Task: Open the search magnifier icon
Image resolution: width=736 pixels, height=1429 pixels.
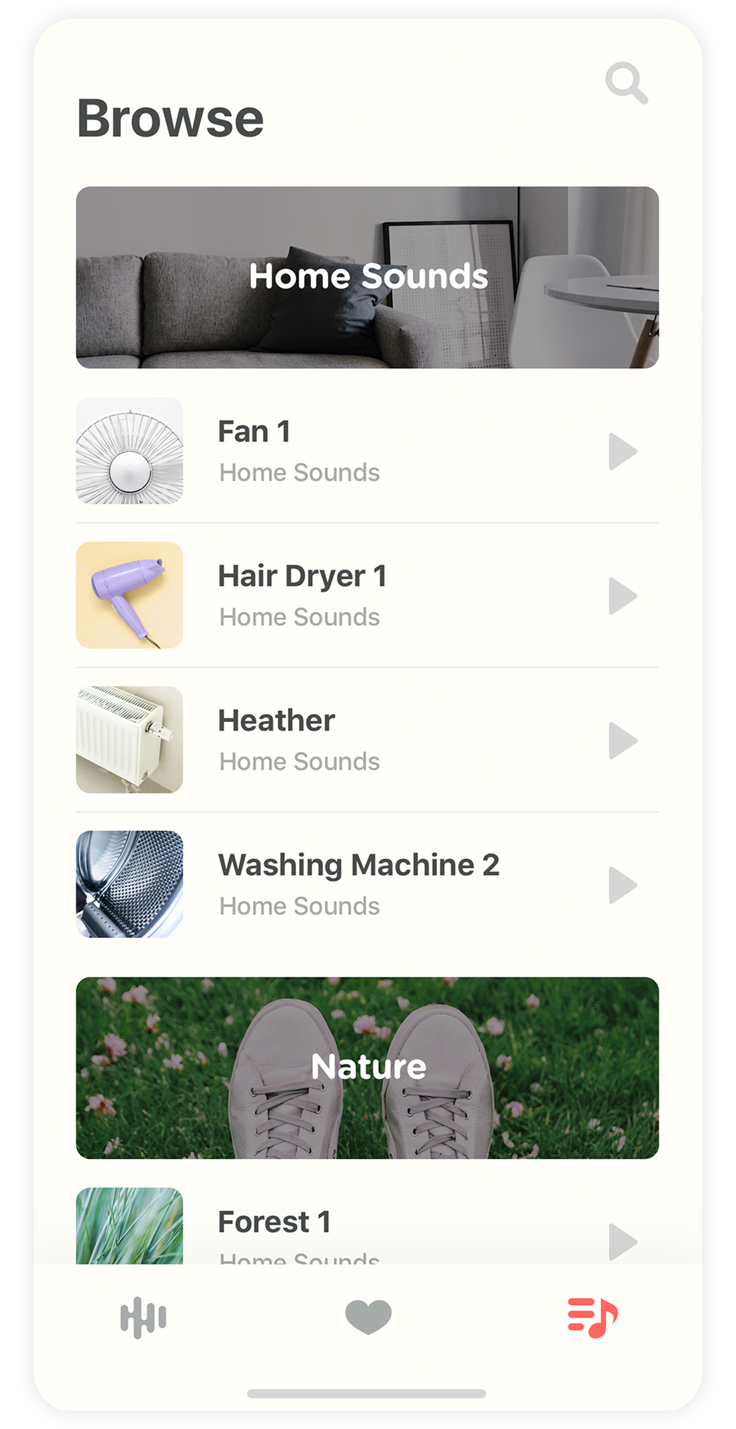Action: coord(627,84)
